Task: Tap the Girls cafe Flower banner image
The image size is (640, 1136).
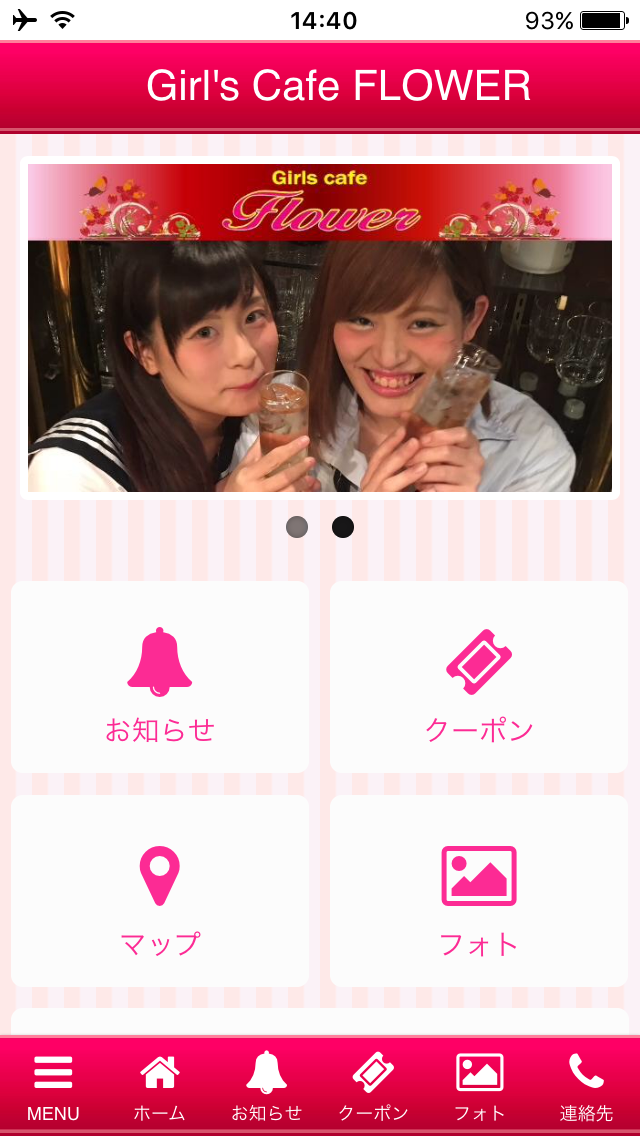Action: [x=320, y=328]
